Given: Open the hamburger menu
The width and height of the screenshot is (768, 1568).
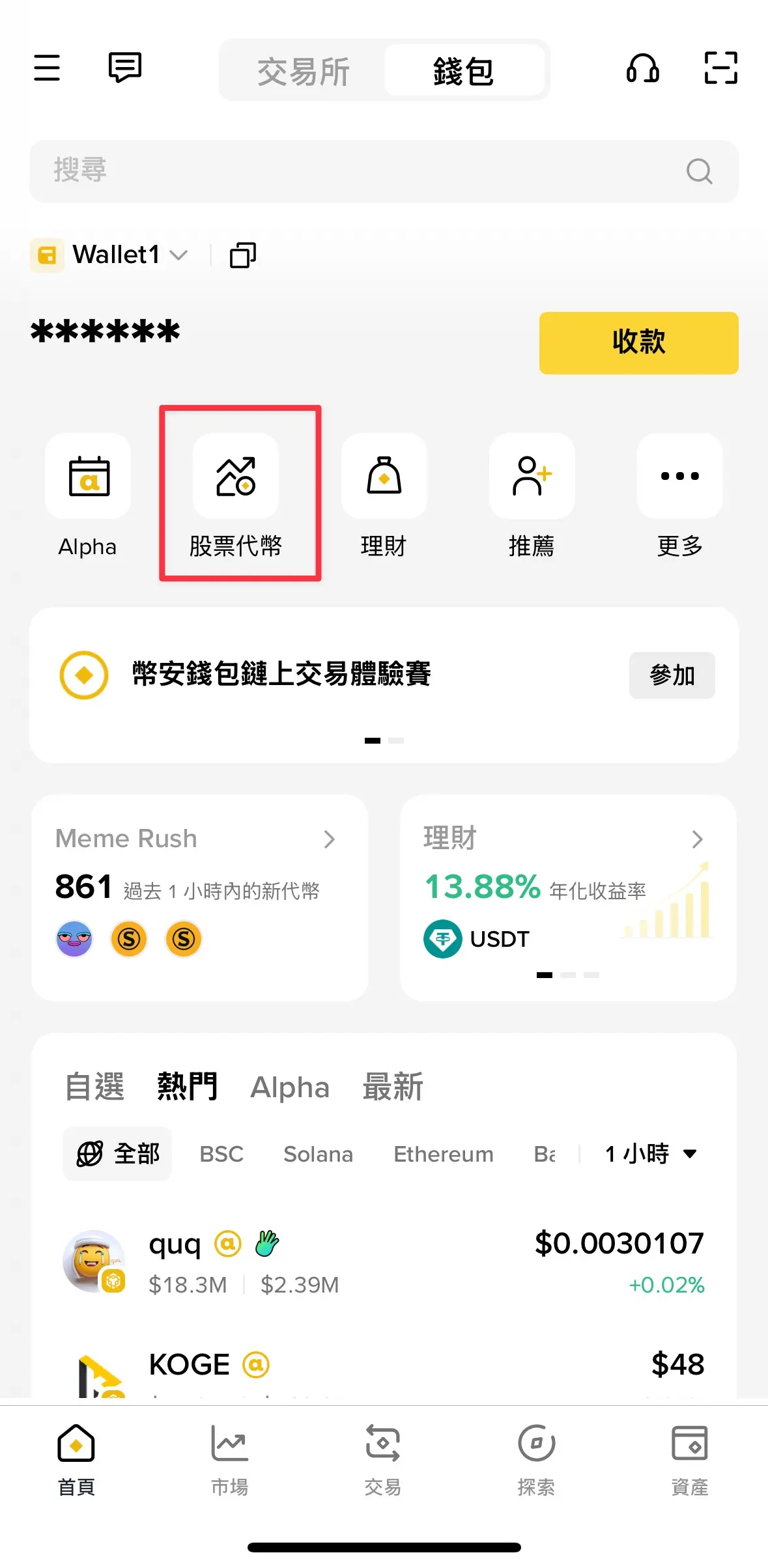Looking at the screenshot, I should (x=47, y=68).
